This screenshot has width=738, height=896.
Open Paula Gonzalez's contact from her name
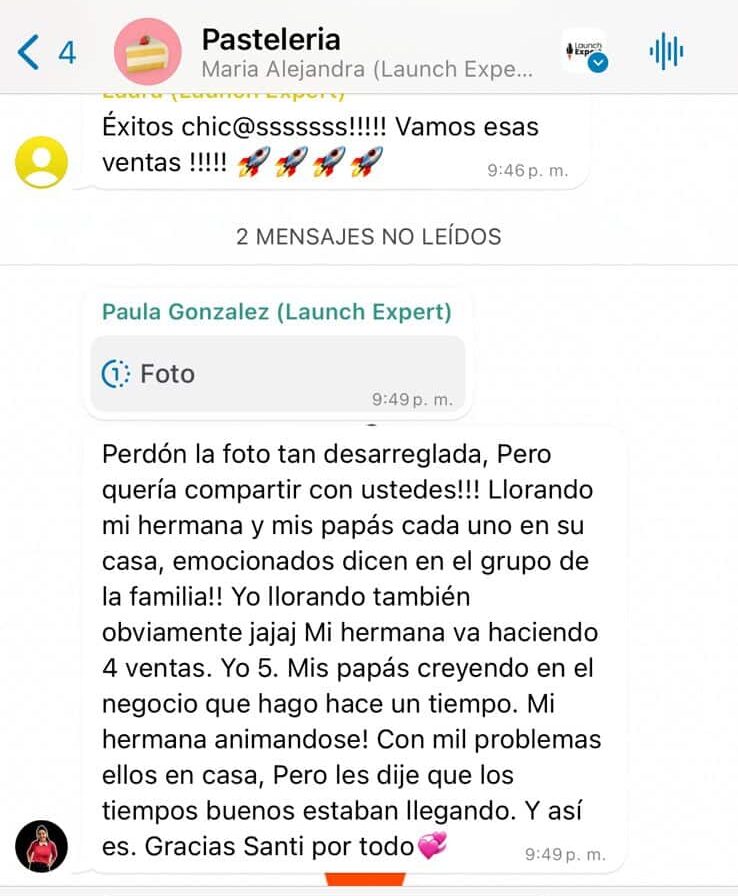(x=276, y=312)
